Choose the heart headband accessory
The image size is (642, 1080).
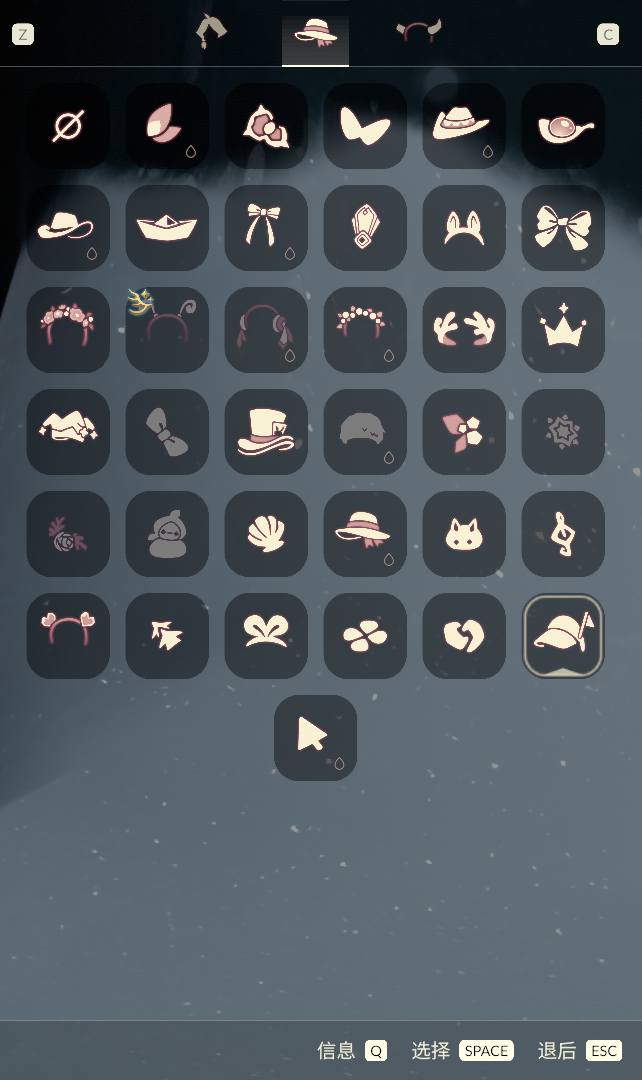68,636
